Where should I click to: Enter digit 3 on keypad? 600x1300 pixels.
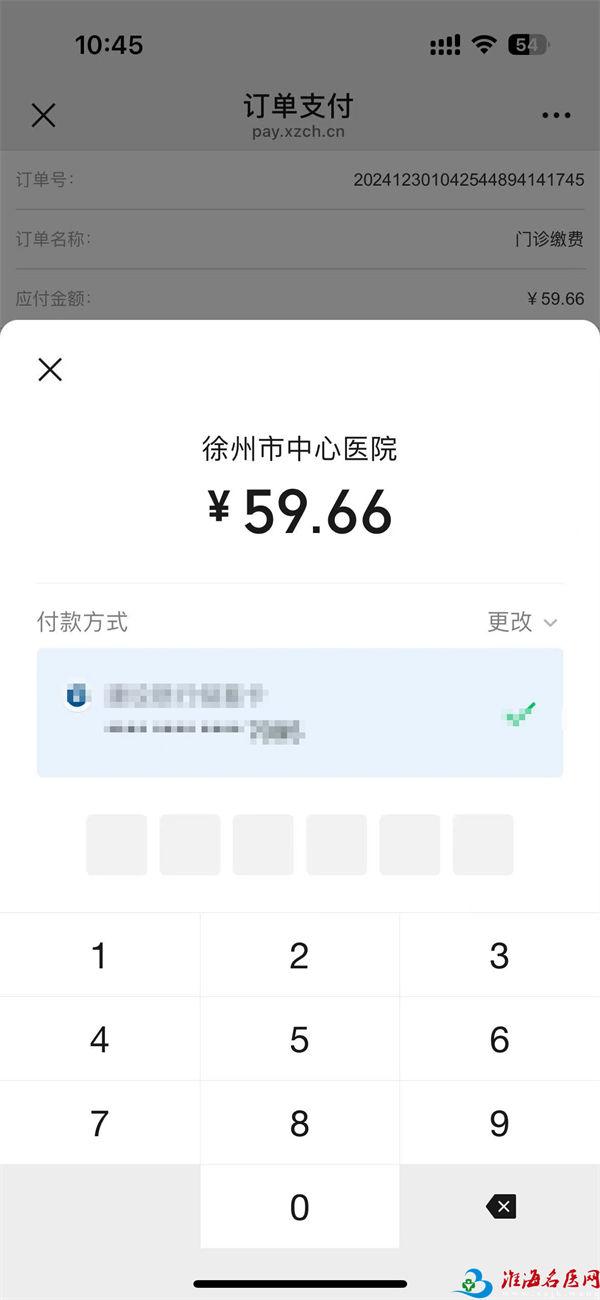coord(500,955)
